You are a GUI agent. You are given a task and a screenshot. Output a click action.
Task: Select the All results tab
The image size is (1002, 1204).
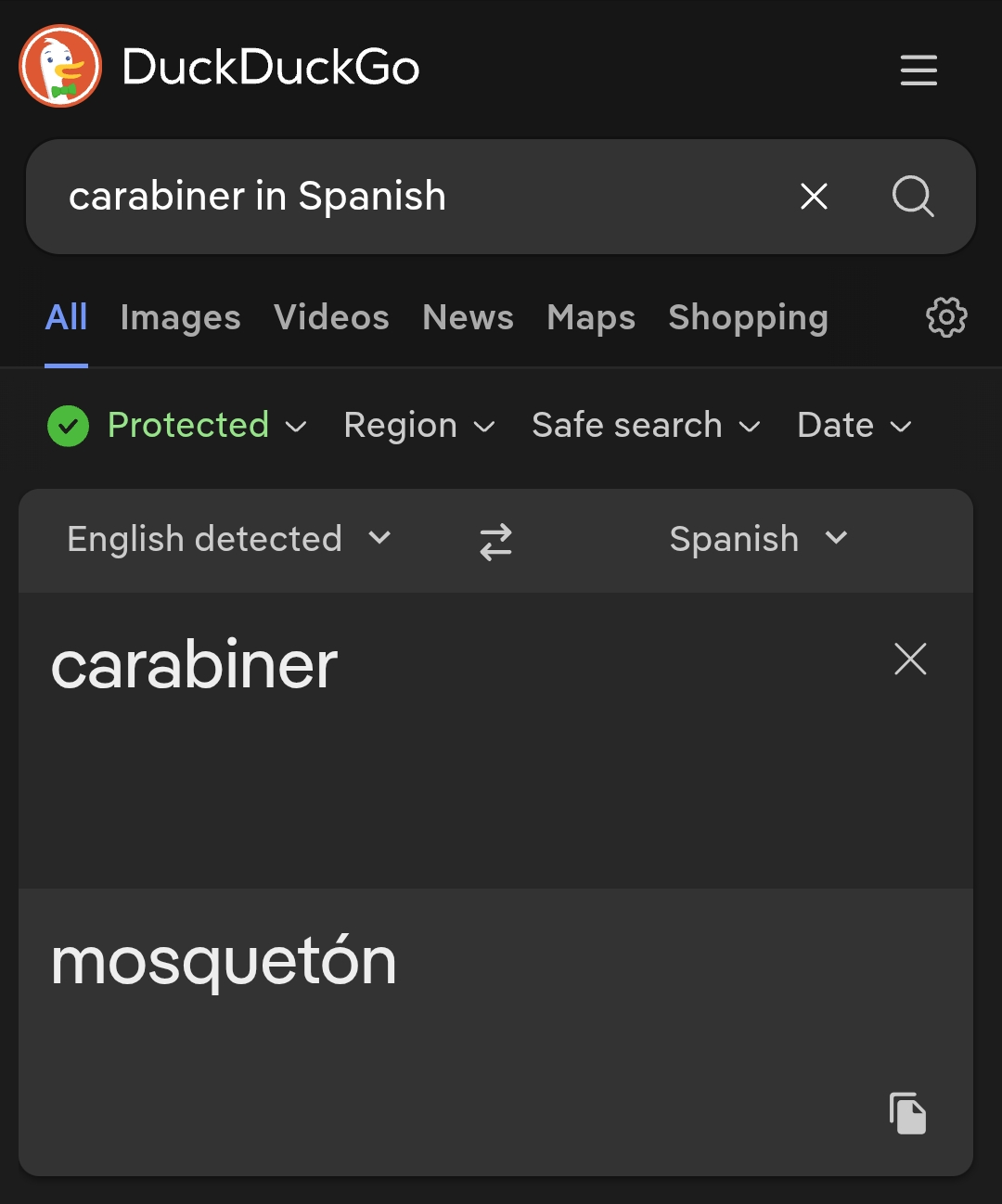66,318
